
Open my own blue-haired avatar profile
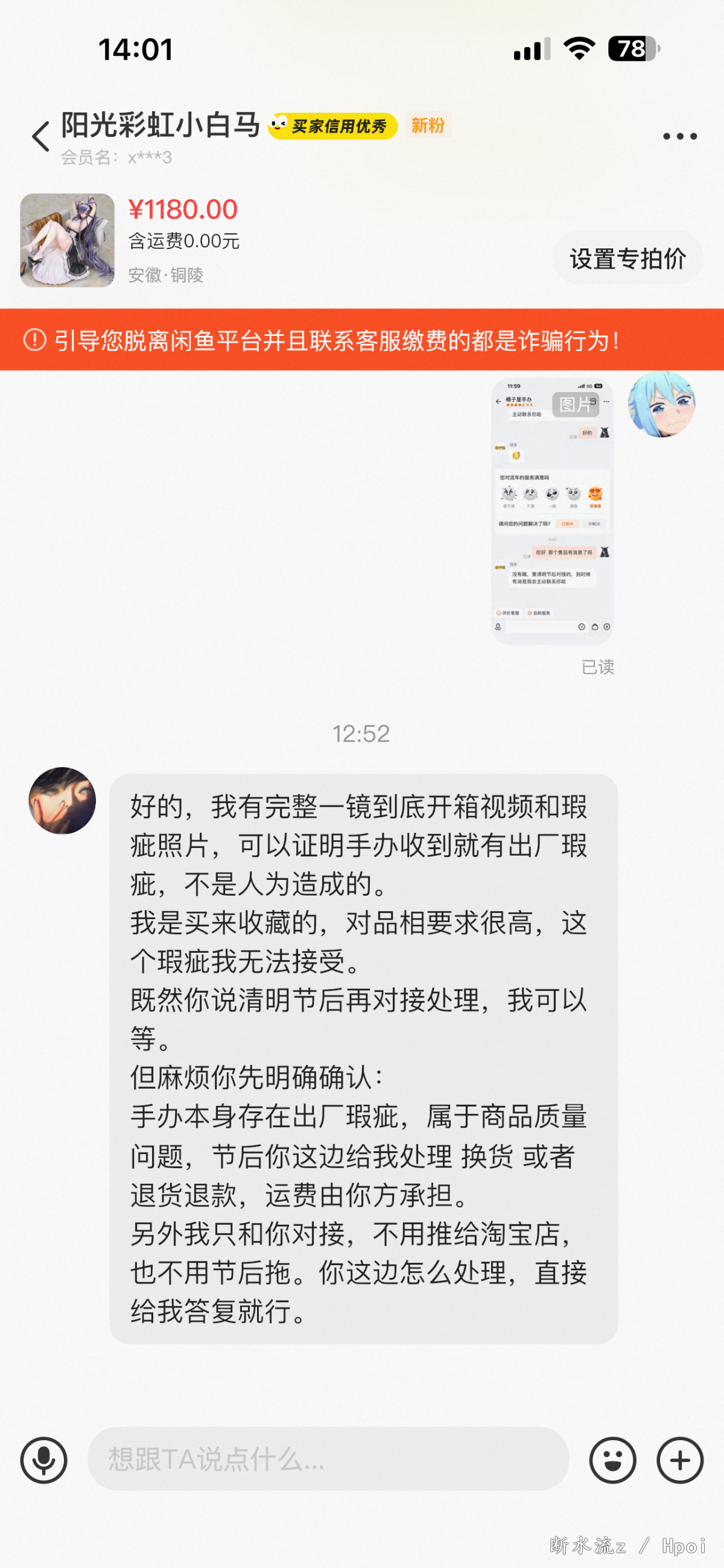(x=661, y=404)
